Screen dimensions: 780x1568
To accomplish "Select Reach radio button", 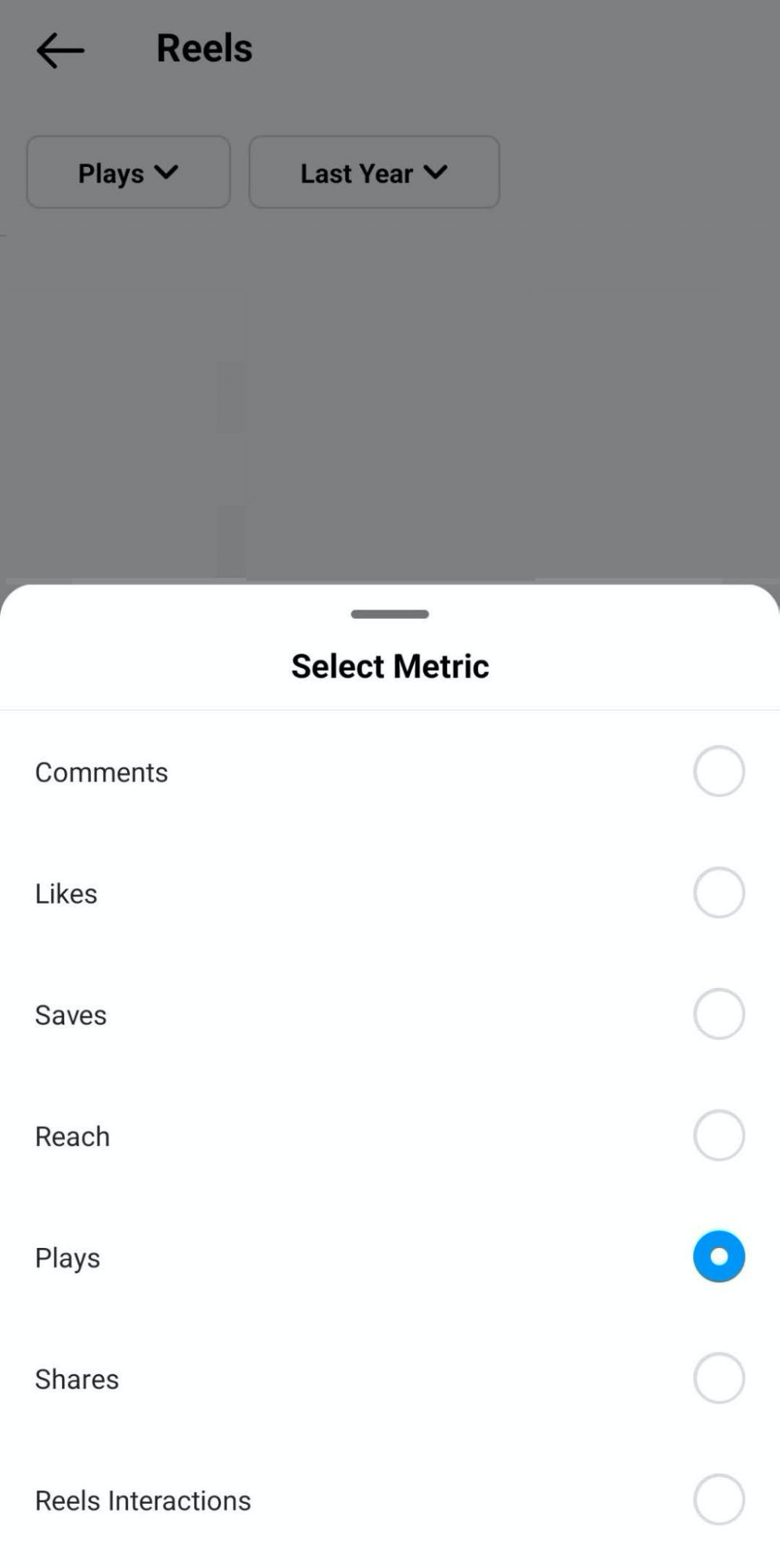I will [x=718, y=1135].
